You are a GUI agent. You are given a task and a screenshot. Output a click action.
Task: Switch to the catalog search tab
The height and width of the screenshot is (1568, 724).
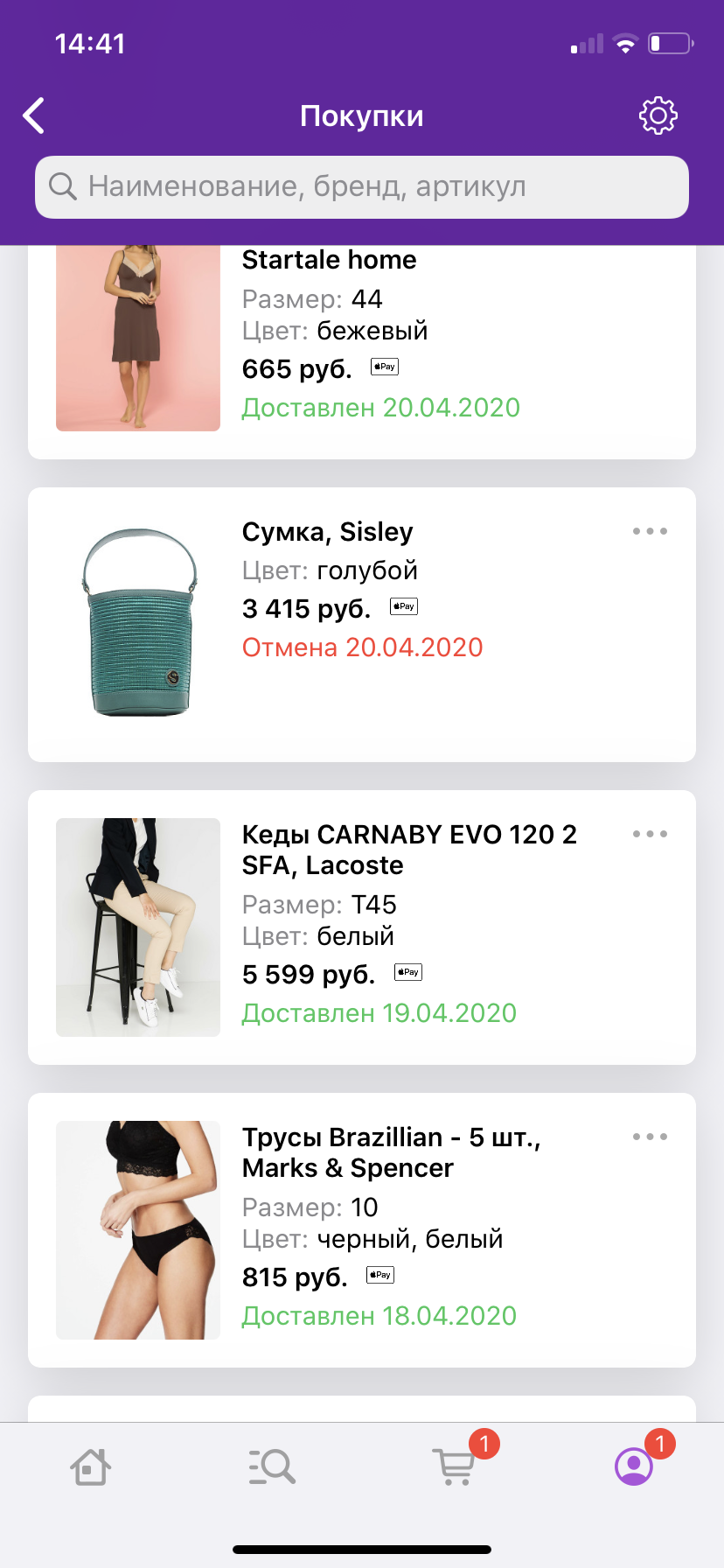pos(271,1466)
